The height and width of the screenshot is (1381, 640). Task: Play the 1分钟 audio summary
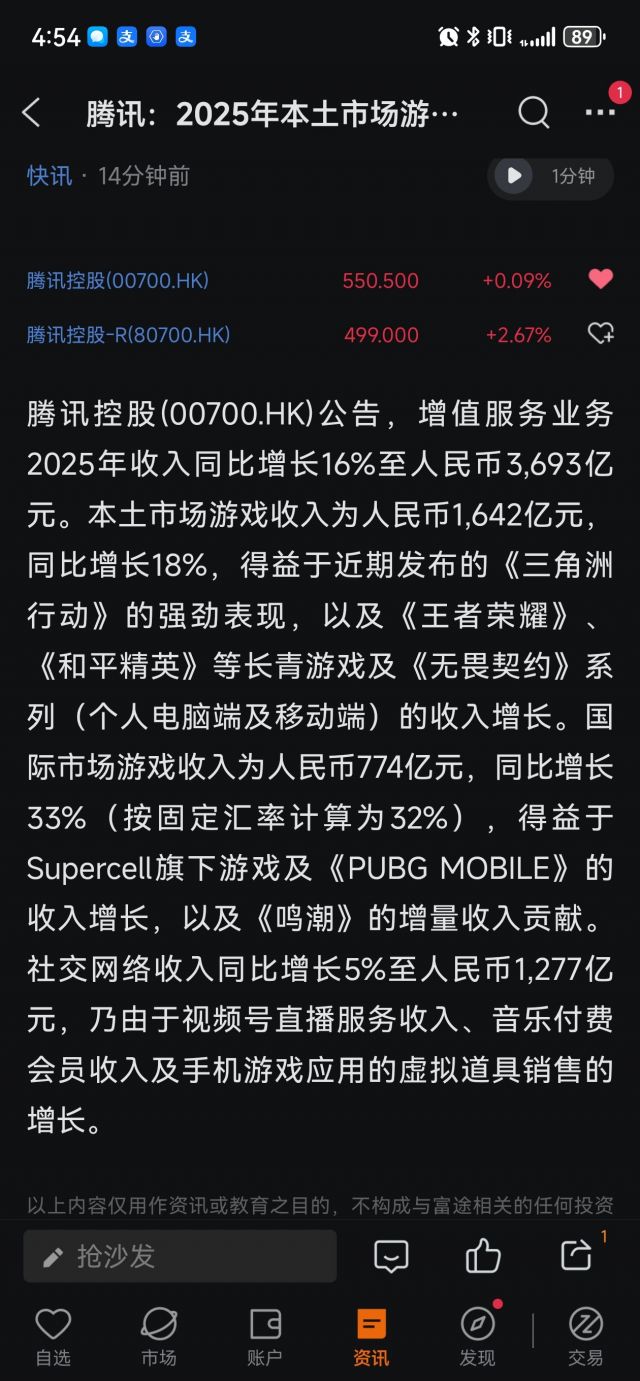(551, 176)
